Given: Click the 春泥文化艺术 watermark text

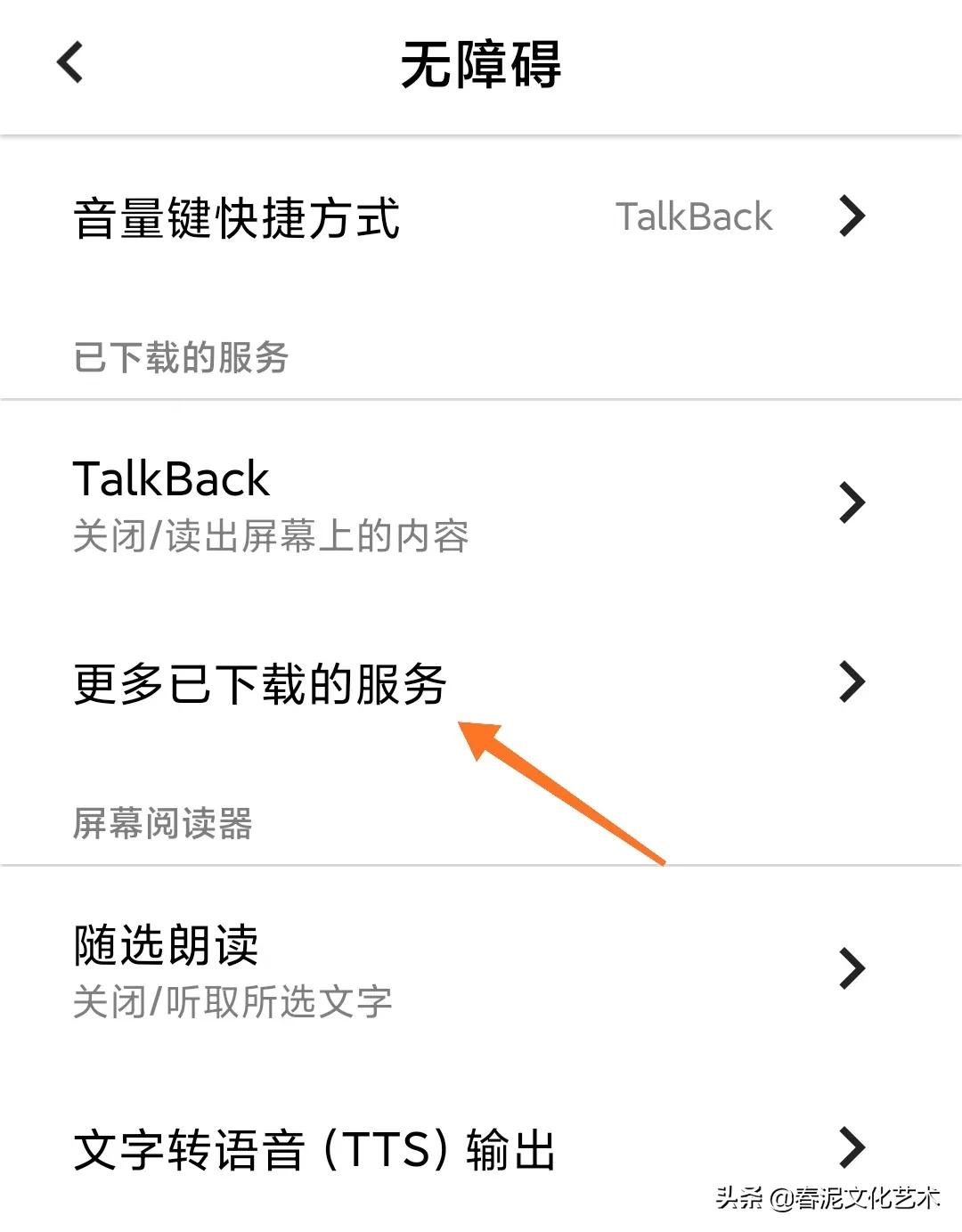Looking at the screenshot, I should coord(828,1200).
